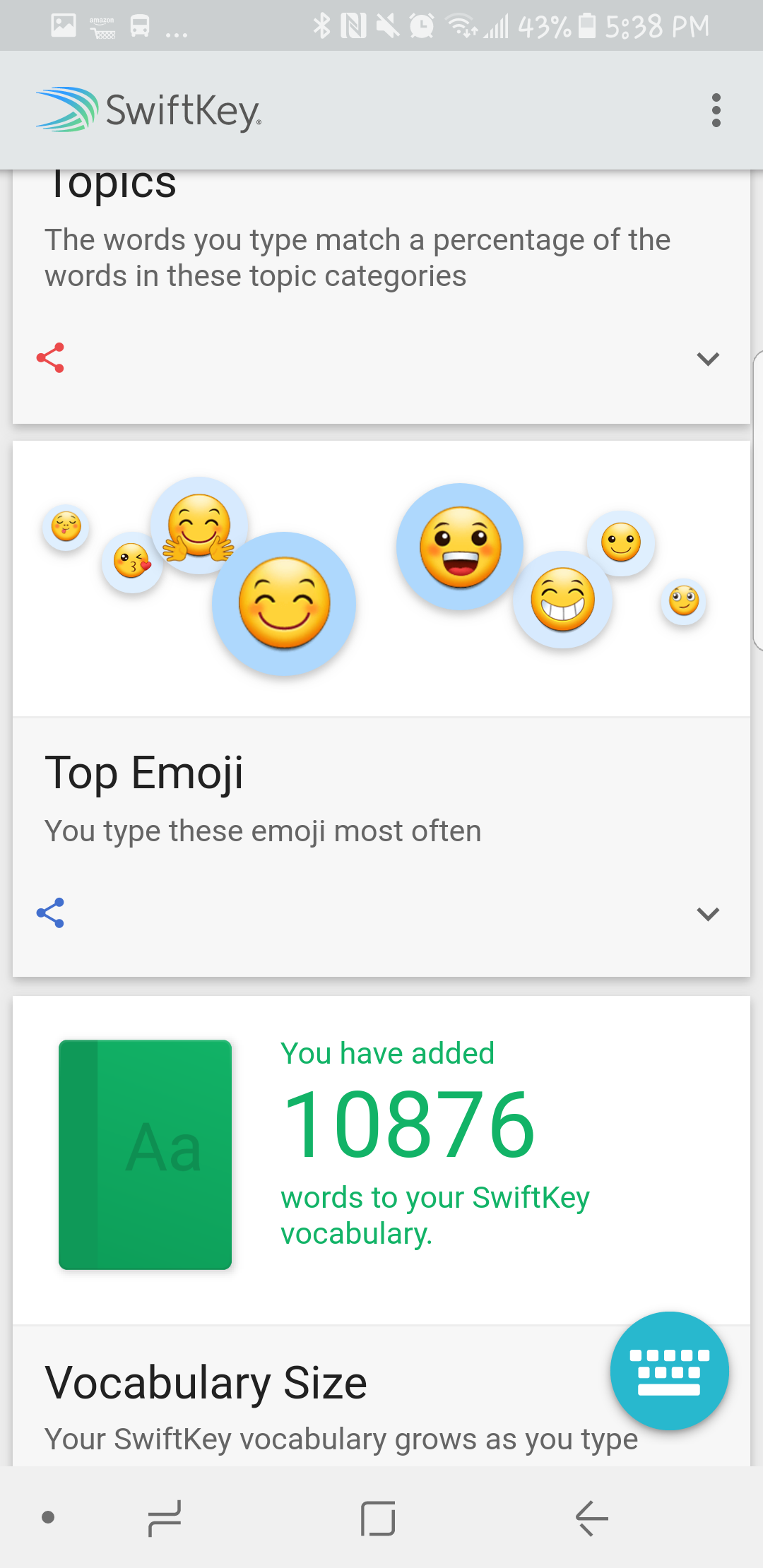Viewport: 763px width, 1568px height.
Task: Open the floating keyboard button
Action: coord(669,1371)
